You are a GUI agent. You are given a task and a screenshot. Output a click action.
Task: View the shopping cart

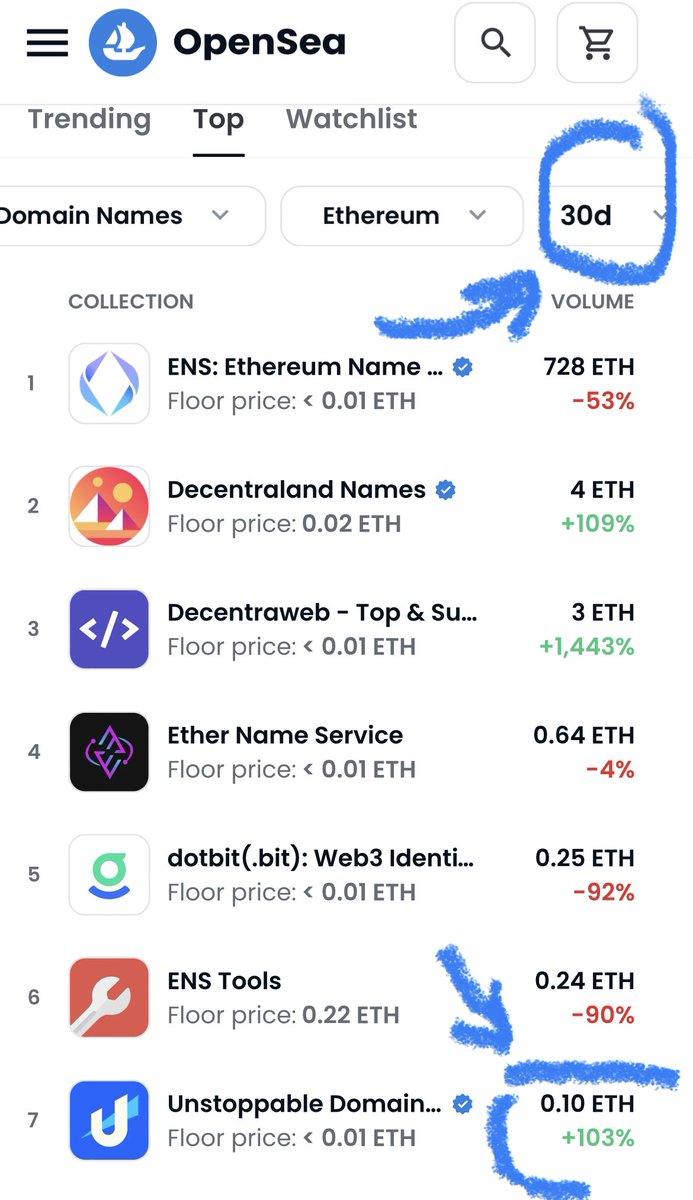[597, 42]
